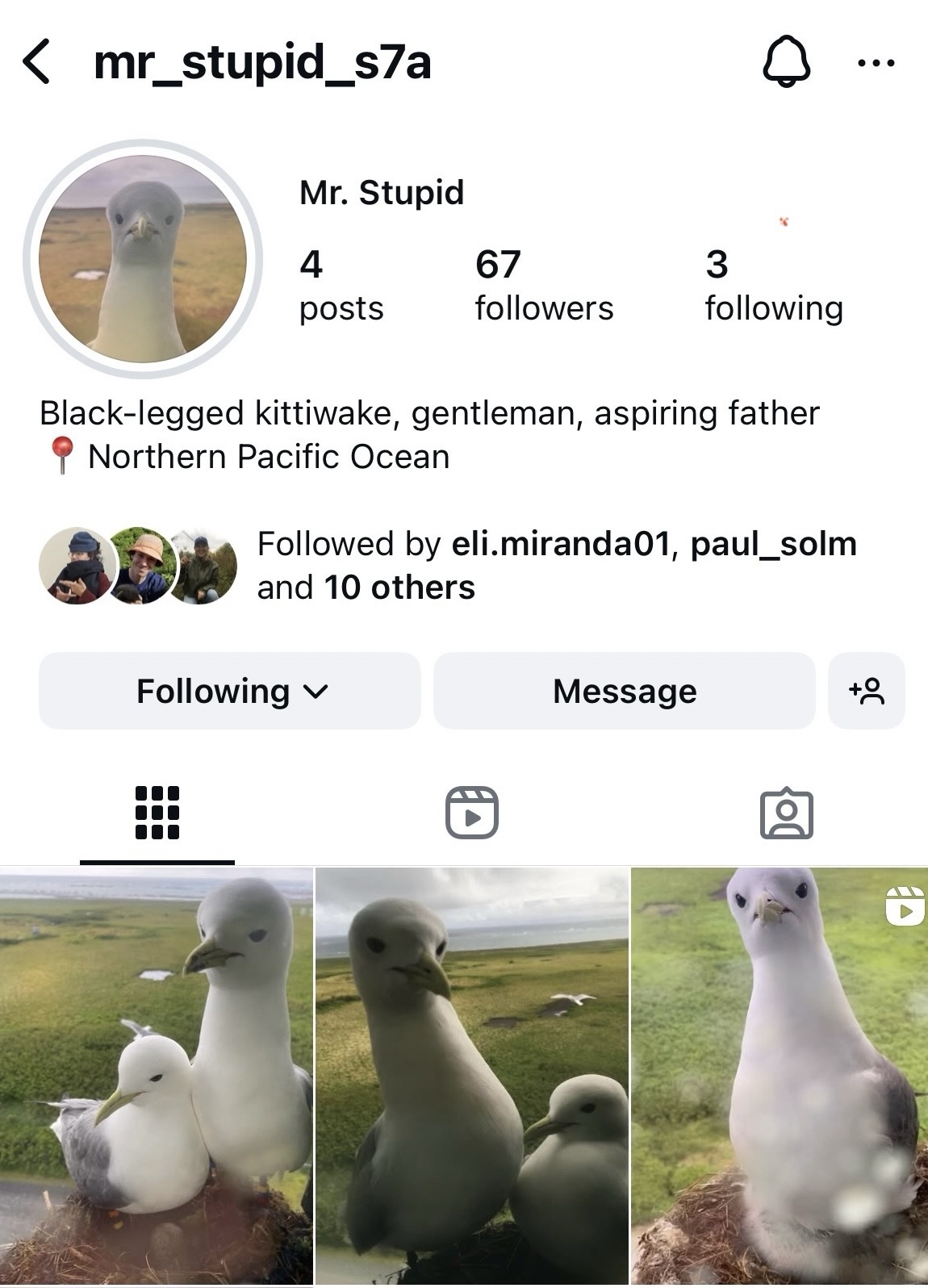This screenshot has height=1288, width=928.
Task: Go back from mr_stupid_s7a profile
Action: (x=36, y=63)
